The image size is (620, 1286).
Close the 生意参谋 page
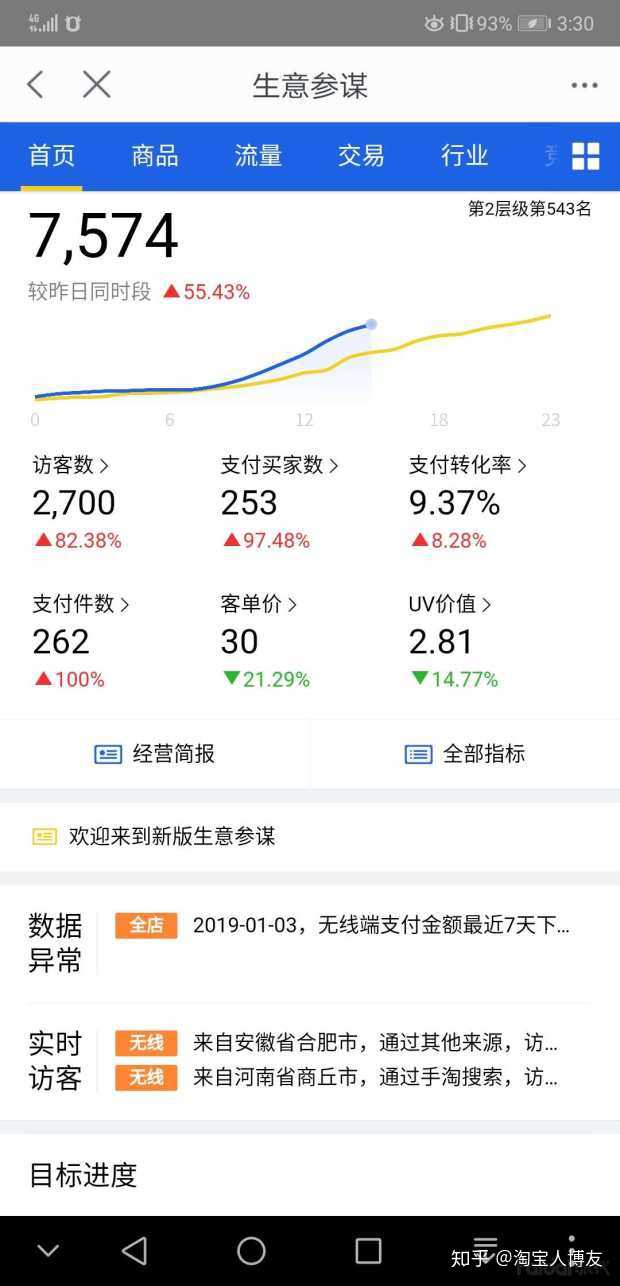pyautogui.click(x=96, y=85)
